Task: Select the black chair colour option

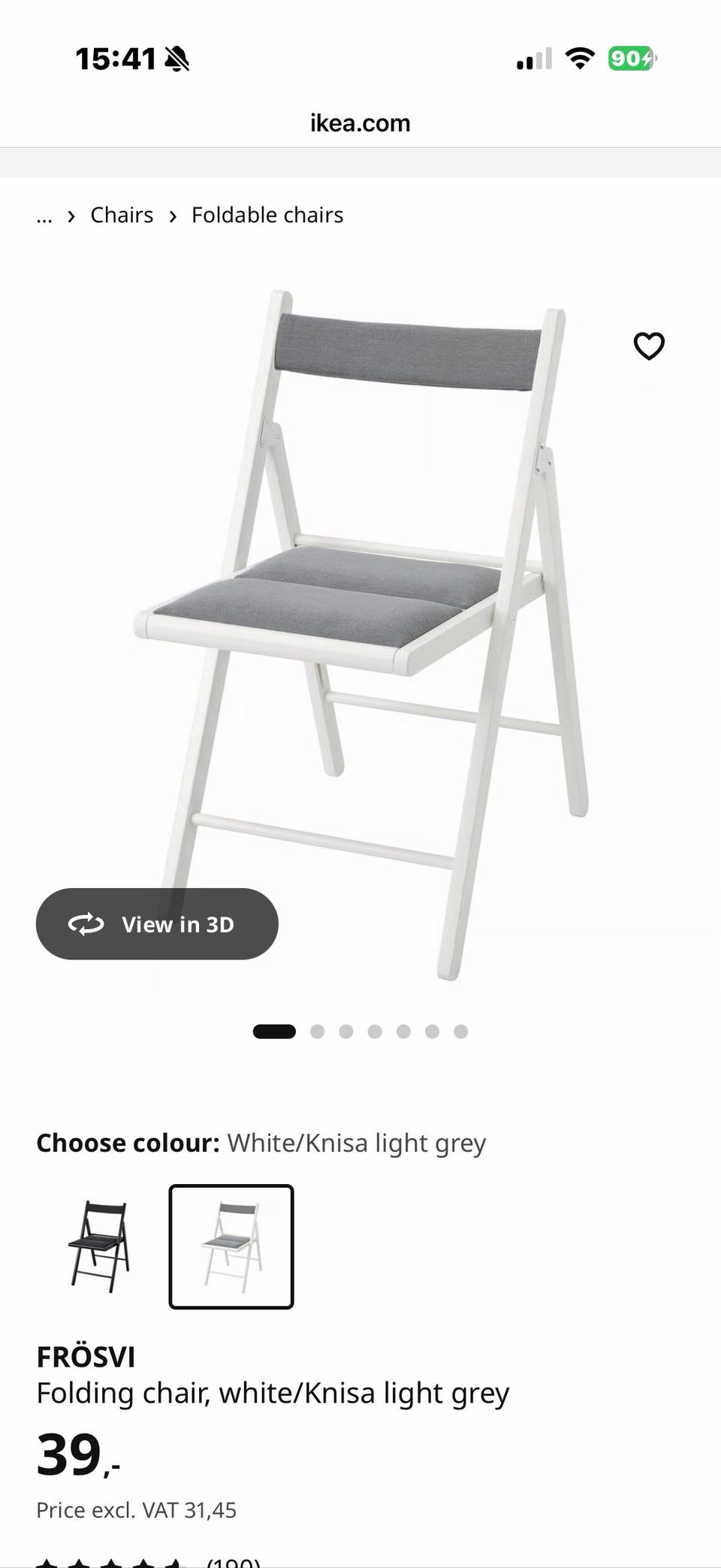Action: coord(98,1246)
